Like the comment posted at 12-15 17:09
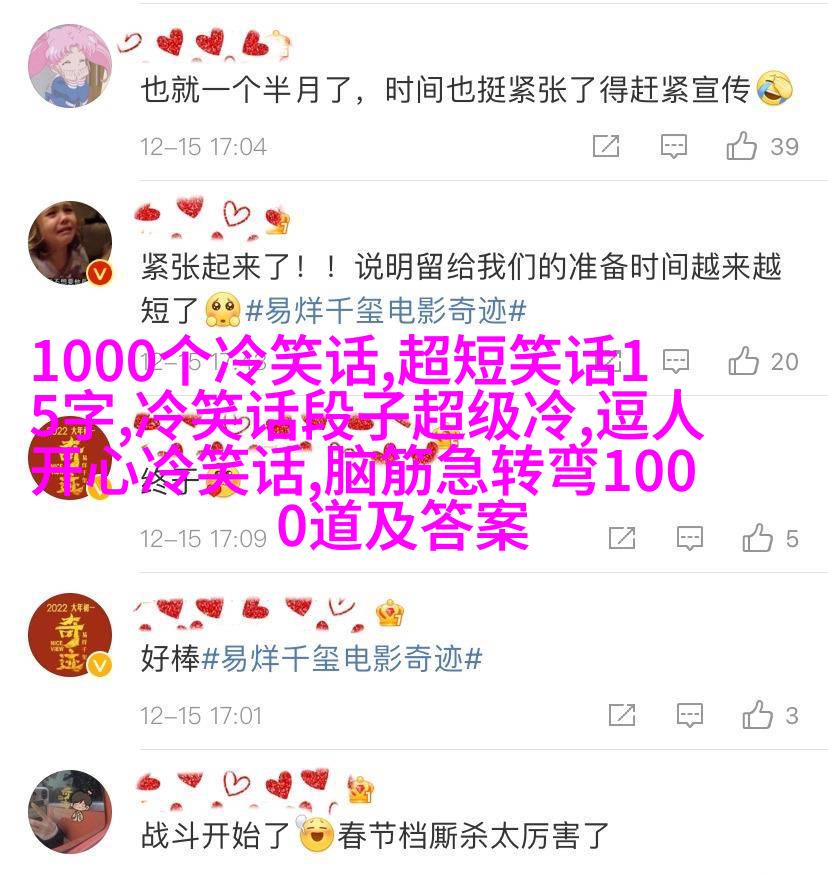828x873 pixels. coord(757,539)
